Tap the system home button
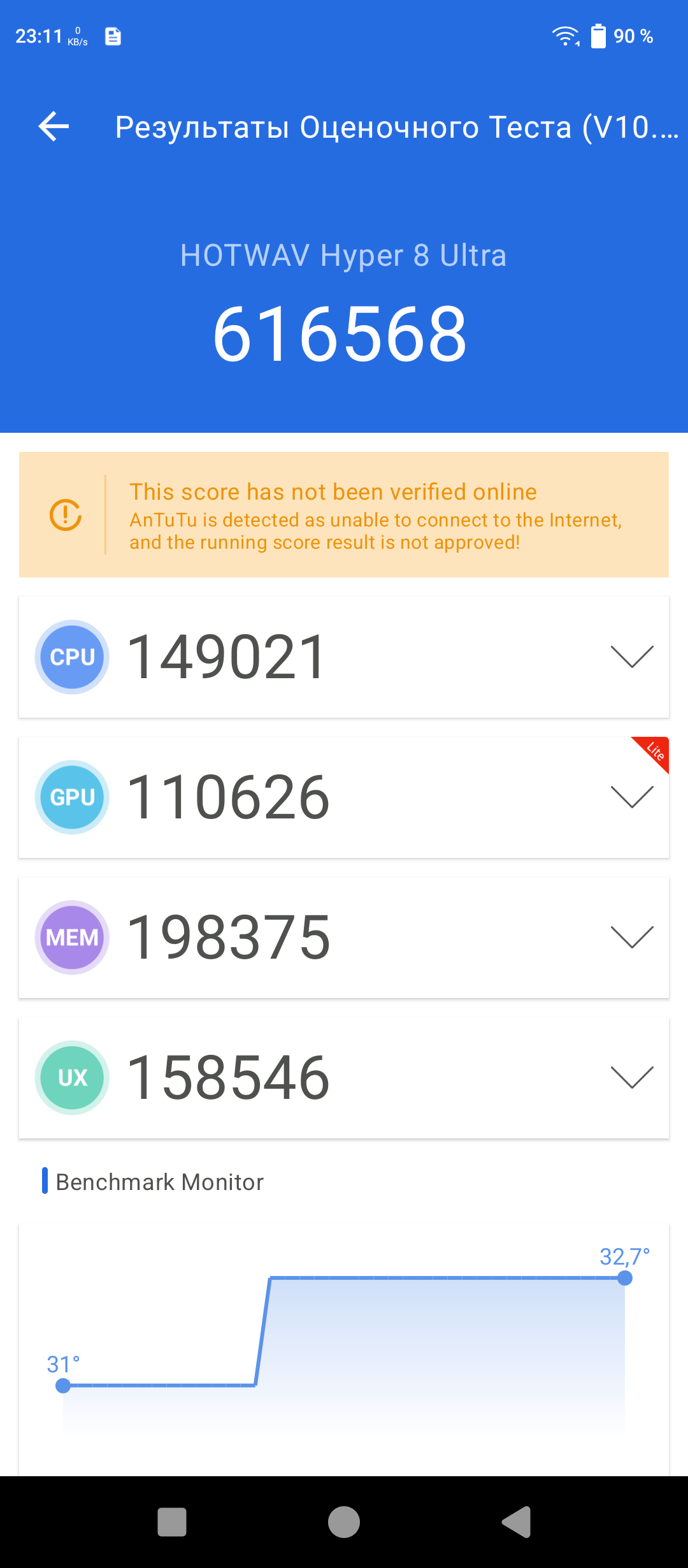Viewport: 688px width, 1568px height. click(x=344, y=1522)
